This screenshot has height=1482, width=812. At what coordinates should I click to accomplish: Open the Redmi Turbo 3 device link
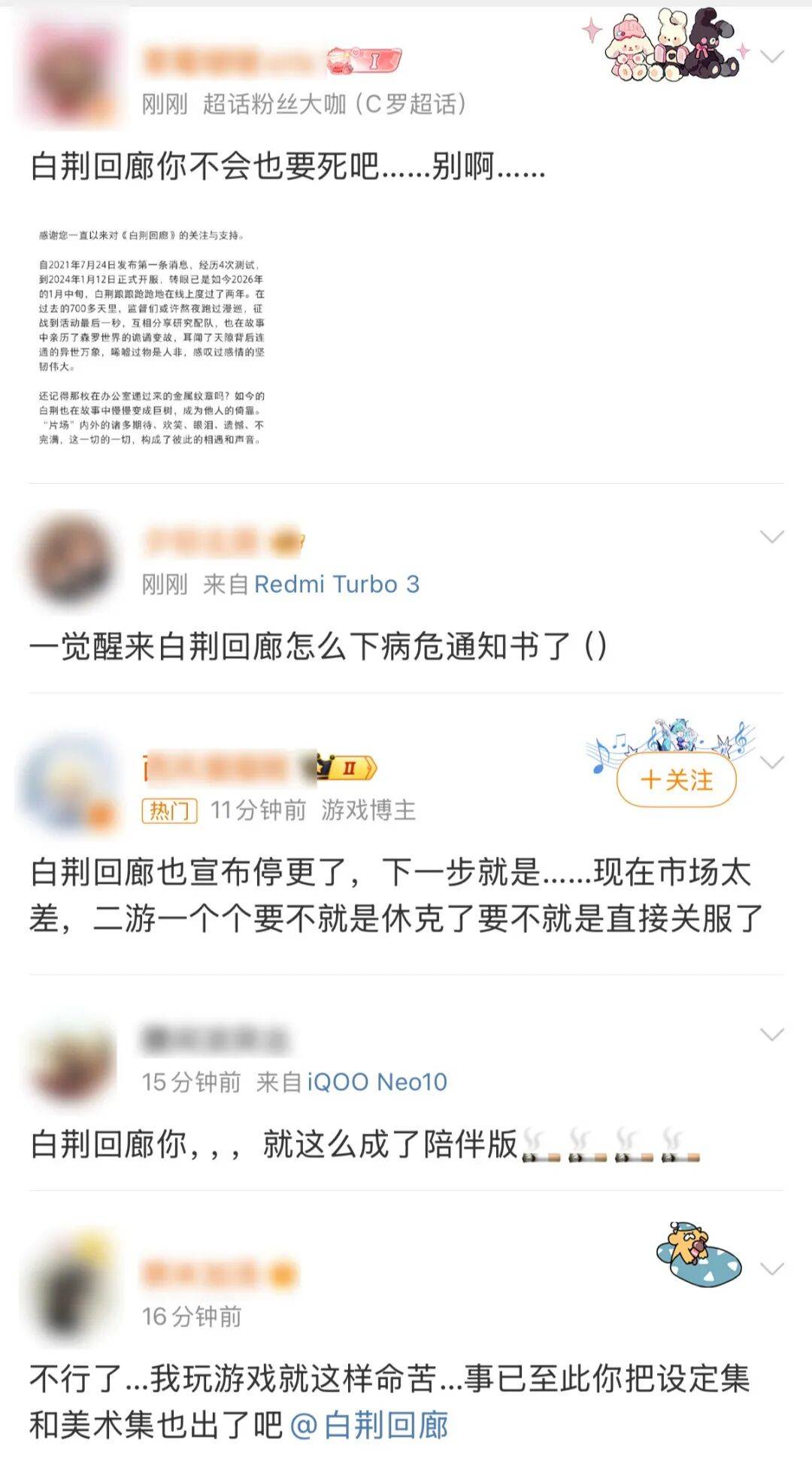click(336, 585)
